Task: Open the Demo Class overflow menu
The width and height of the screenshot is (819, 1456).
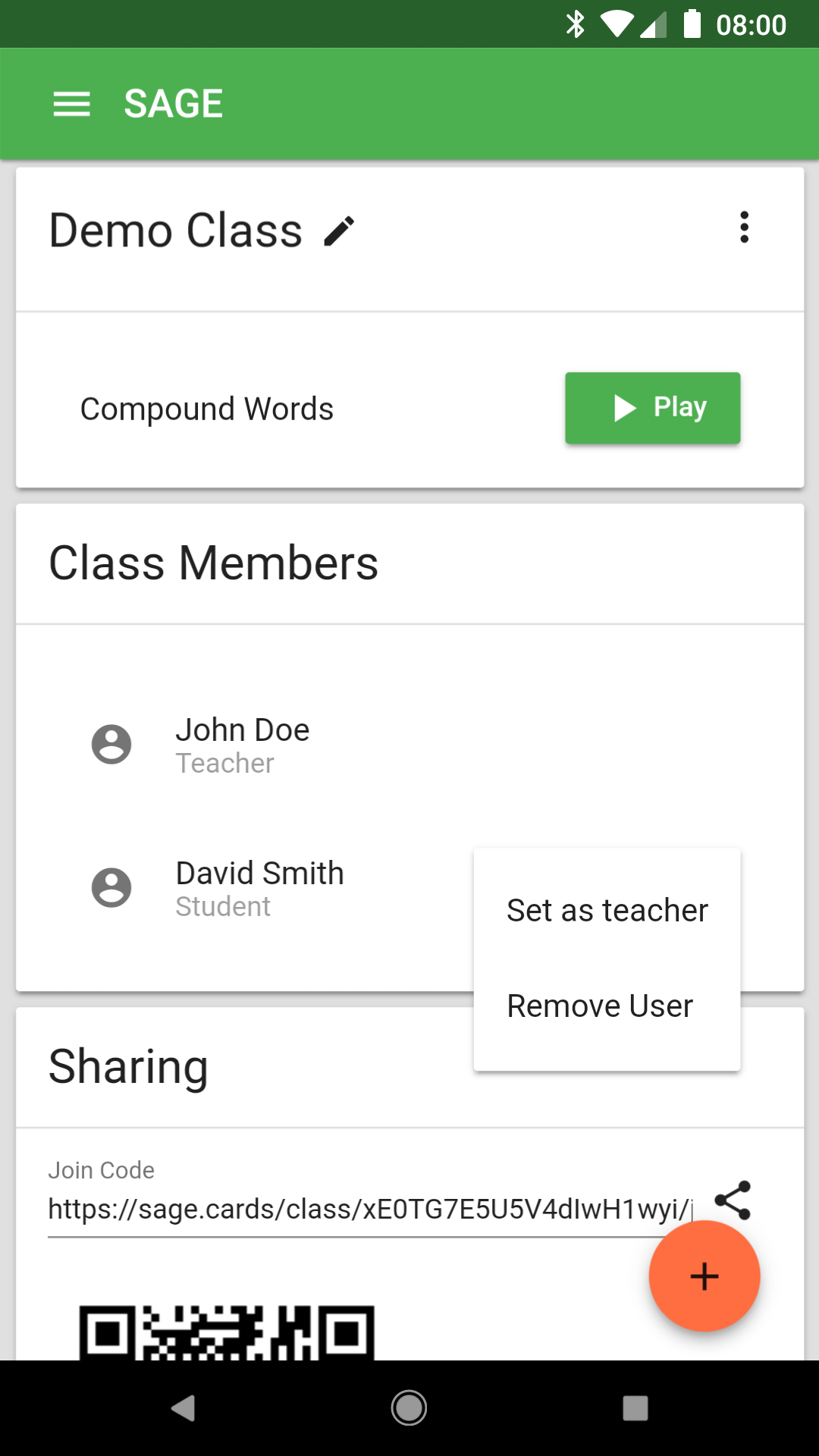Action: point(744,227)
